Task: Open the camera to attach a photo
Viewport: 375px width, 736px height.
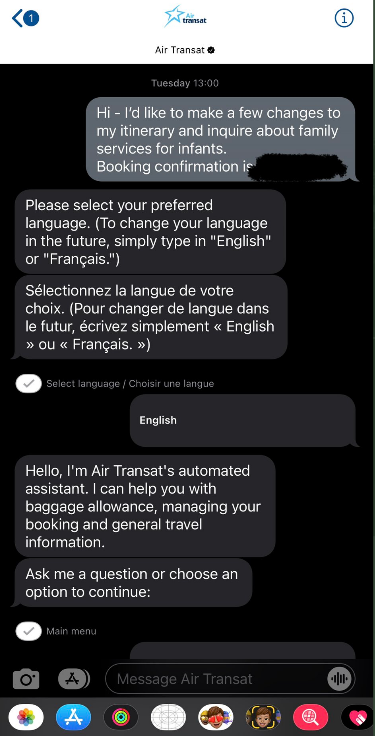Action: tap(26, 679)
